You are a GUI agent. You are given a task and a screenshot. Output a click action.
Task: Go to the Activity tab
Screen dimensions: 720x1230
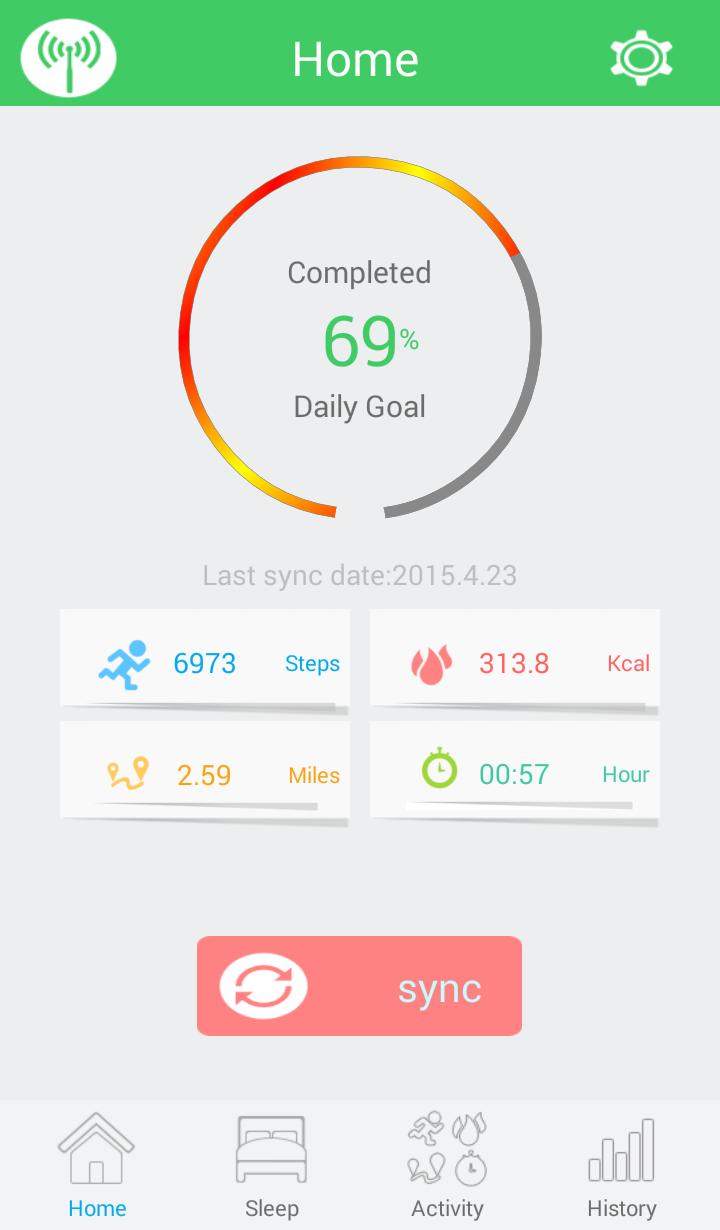(x=447, y=1166)
